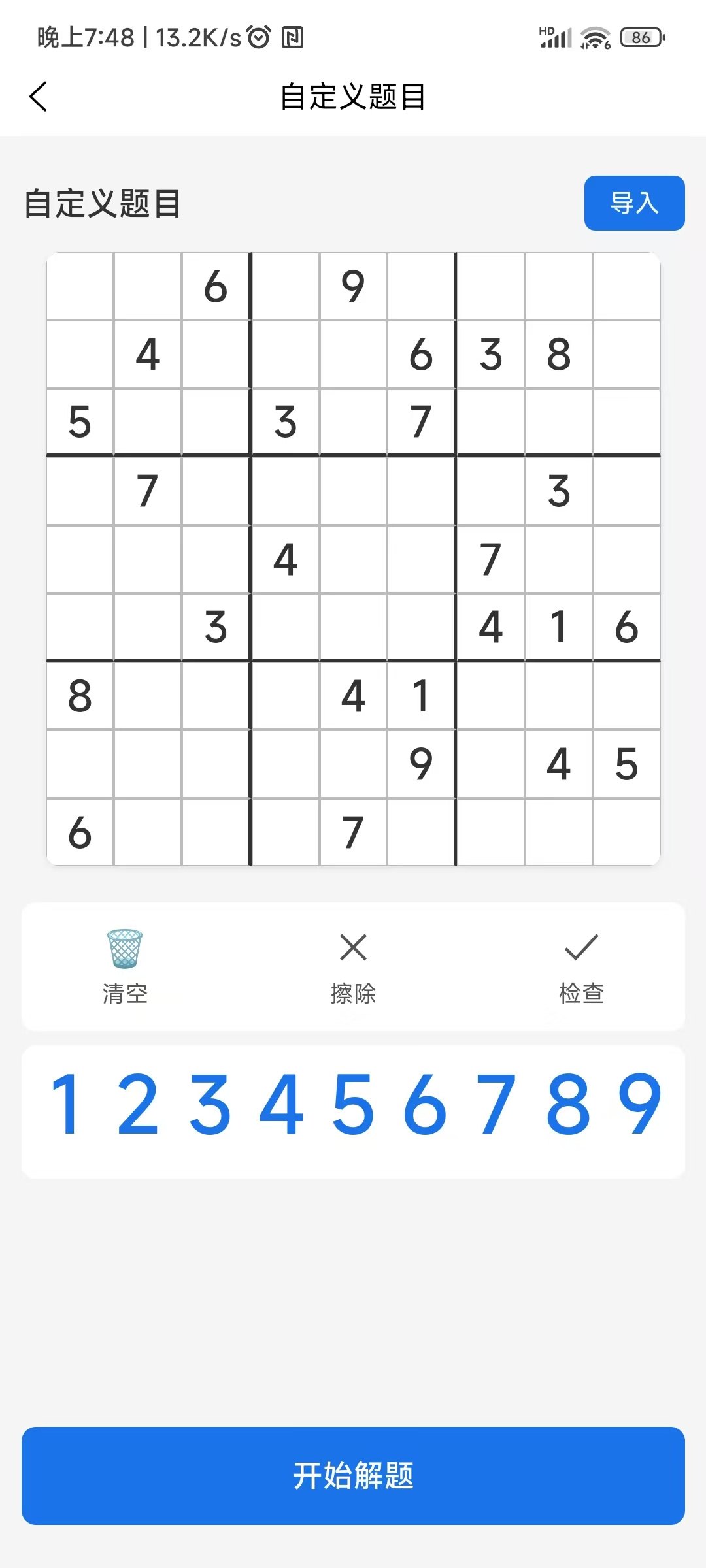Screen dimensions: 706x1568
Task: Select the empty top-left sudoku cell
Action: pyautogui.click(x=80, y=286)
